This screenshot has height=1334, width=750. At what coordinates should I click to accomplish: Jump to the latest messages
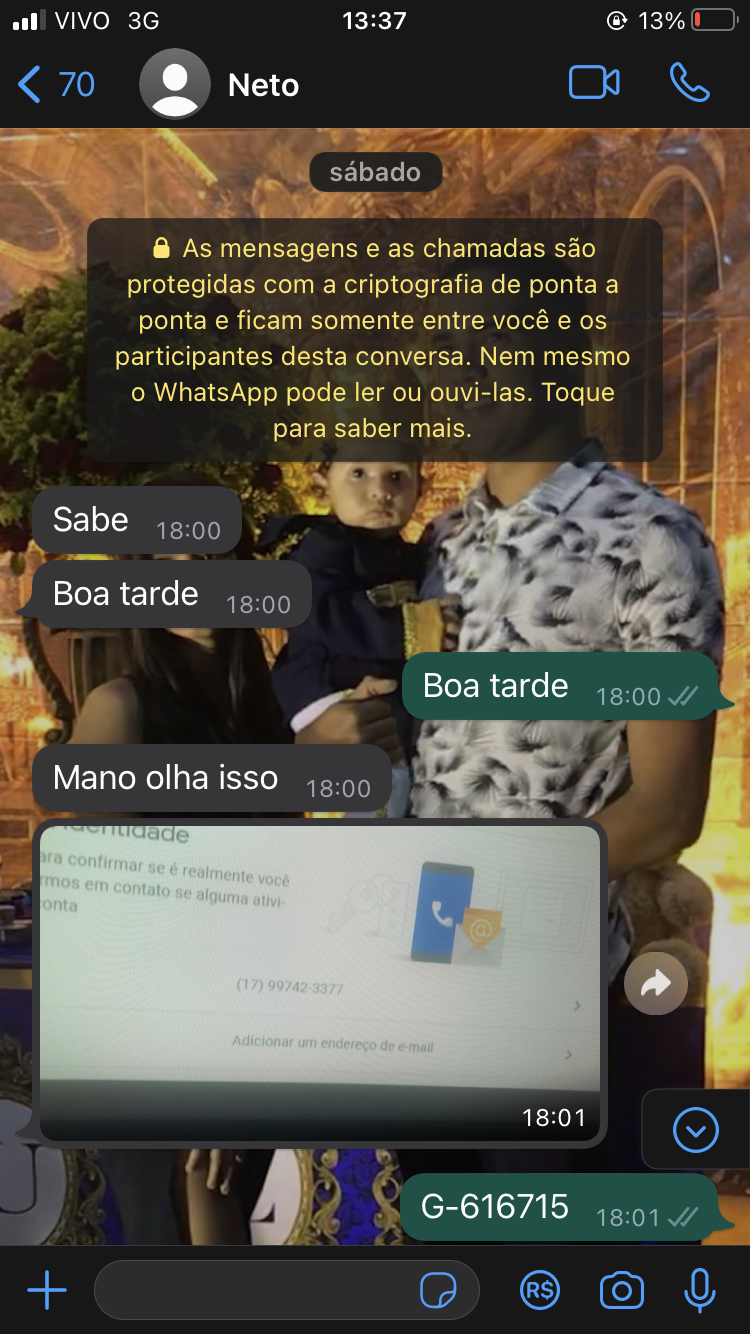[696, 1130]
